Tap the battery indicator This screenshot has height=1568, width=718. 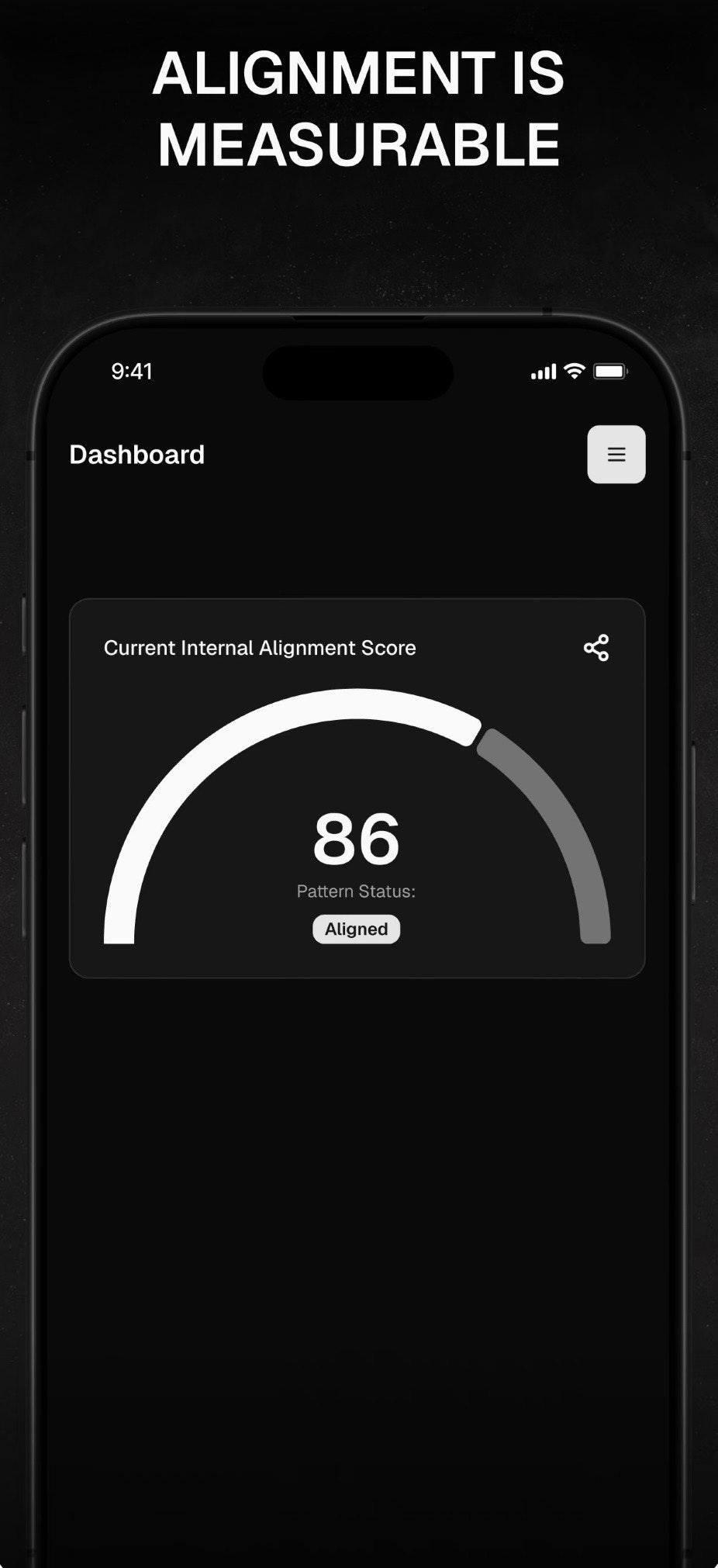610,372
